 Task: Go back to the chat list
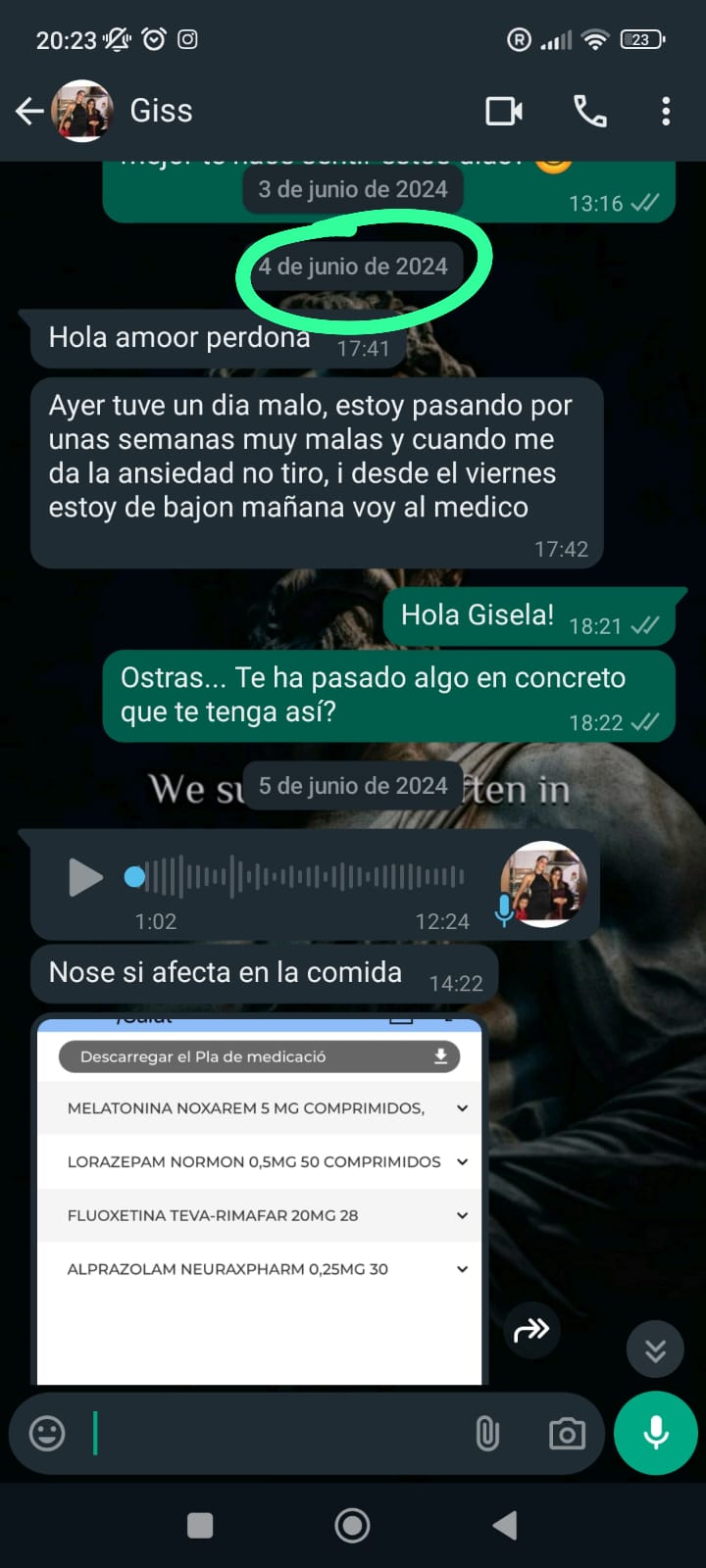click(x=29, y=112)
